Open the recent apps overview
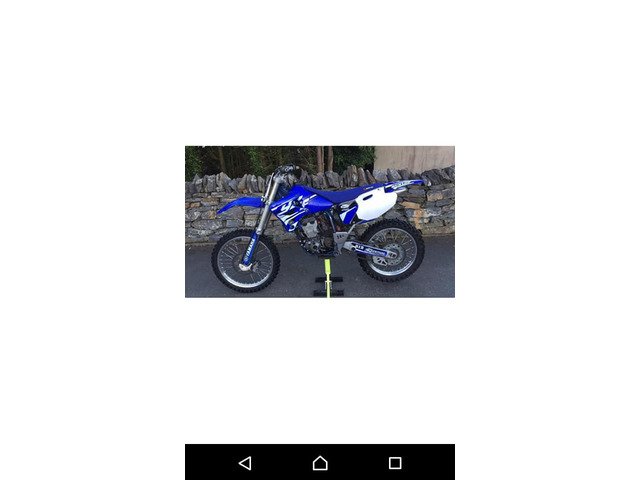Image resolution: width=640 pixels, height=480 pixels. (395, 463)
